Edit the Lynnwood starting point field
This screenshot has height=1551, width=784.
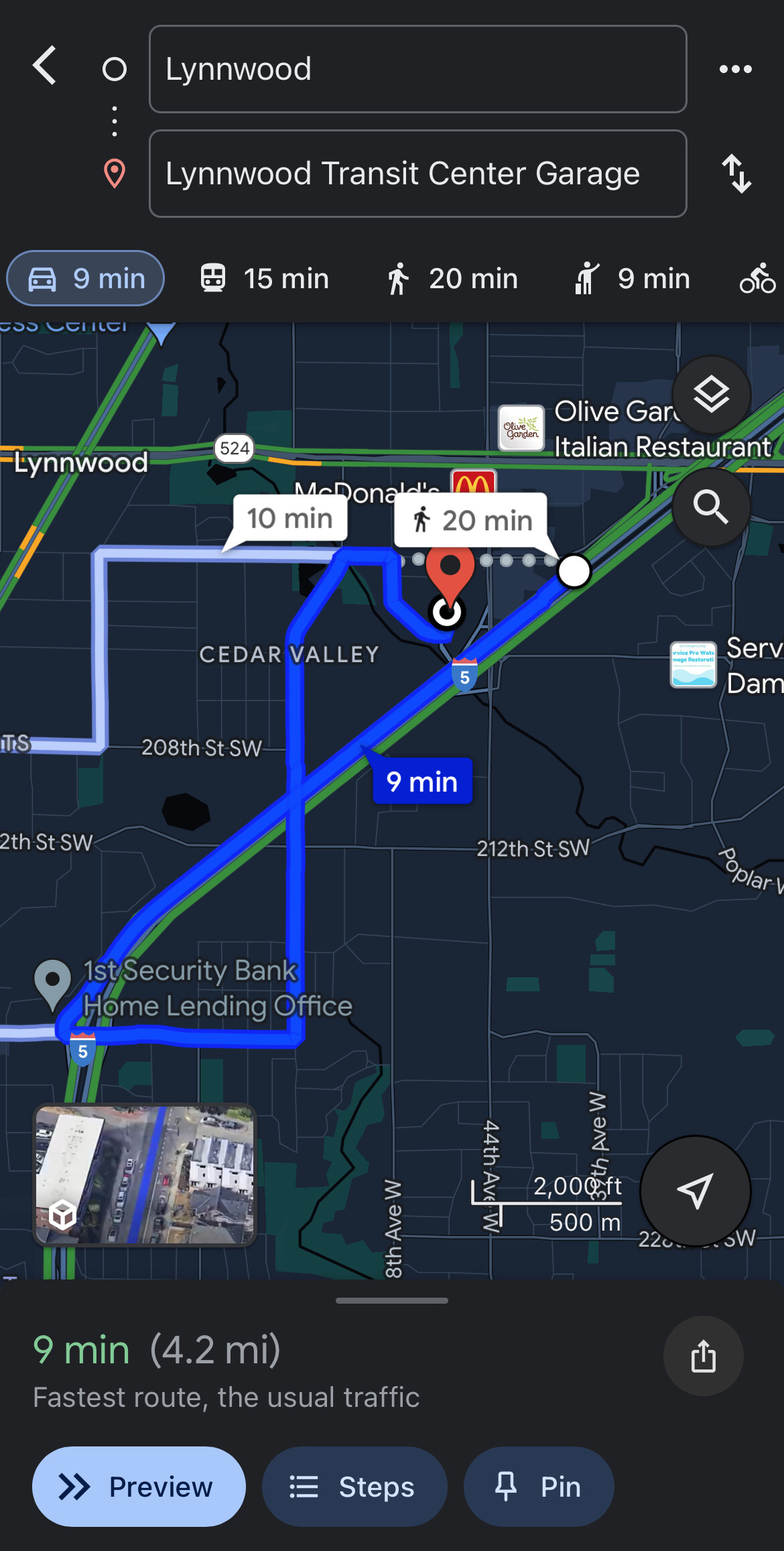417,69
